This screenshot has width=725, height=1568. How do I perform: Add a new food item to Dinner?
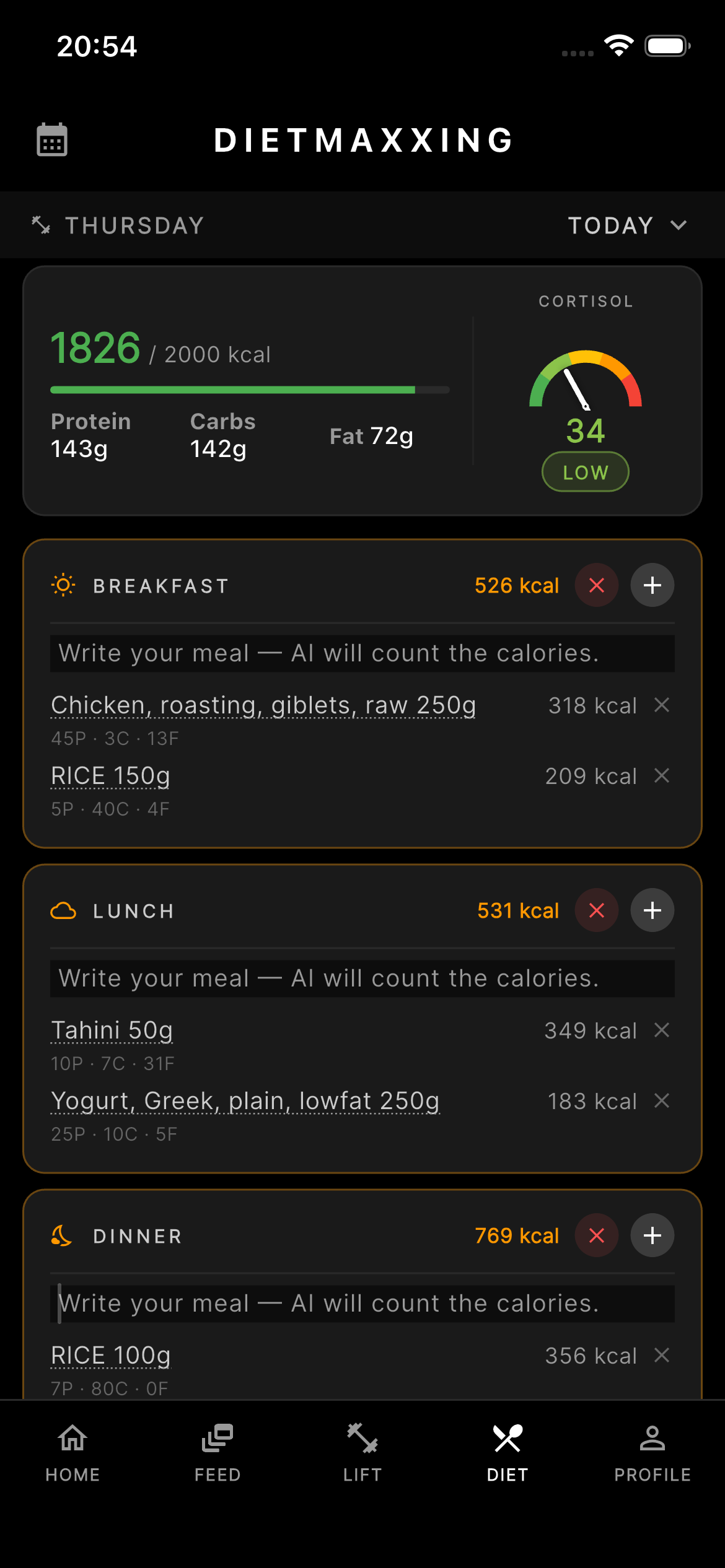pyautogui.click(x=651, y=1235)
